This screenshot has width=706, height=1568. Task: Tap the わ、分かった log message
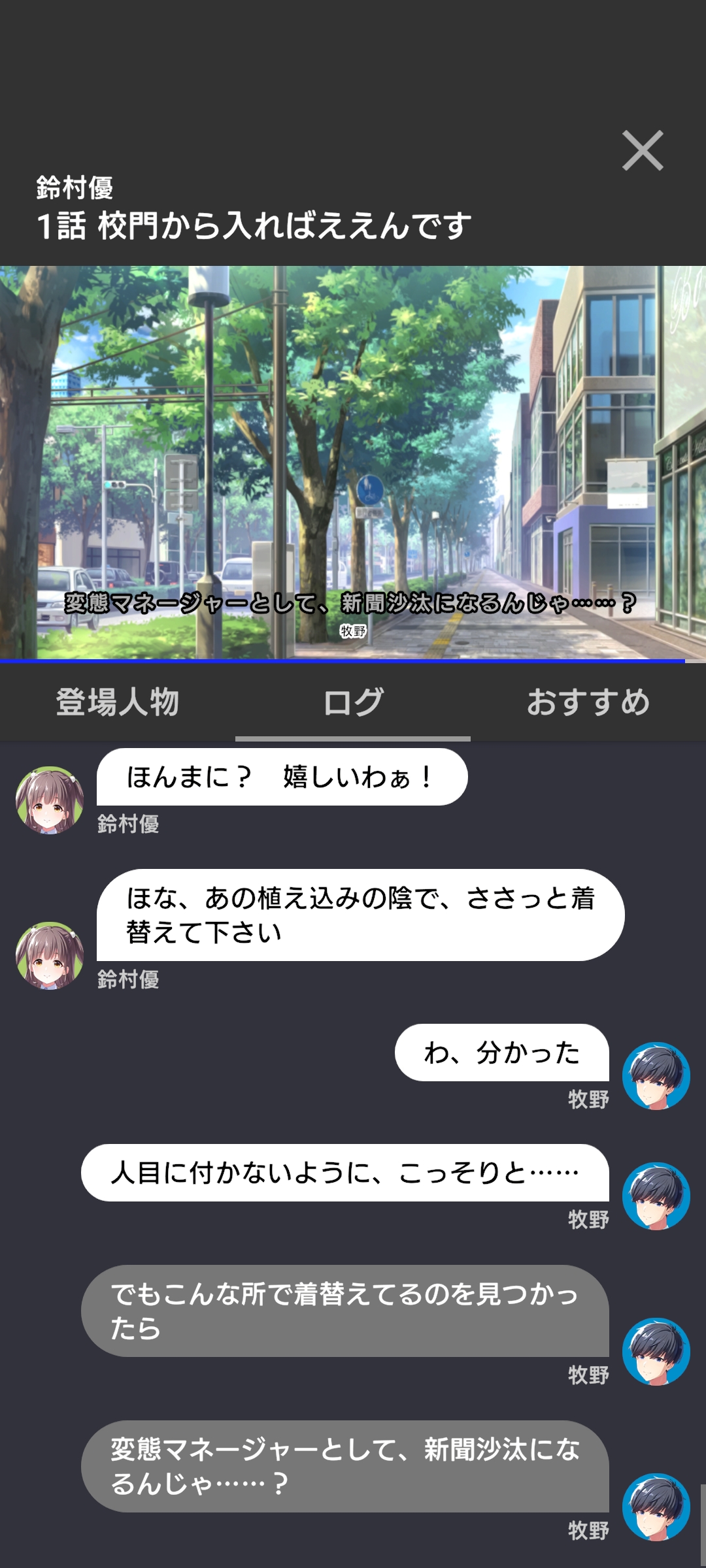(501, 1053)
